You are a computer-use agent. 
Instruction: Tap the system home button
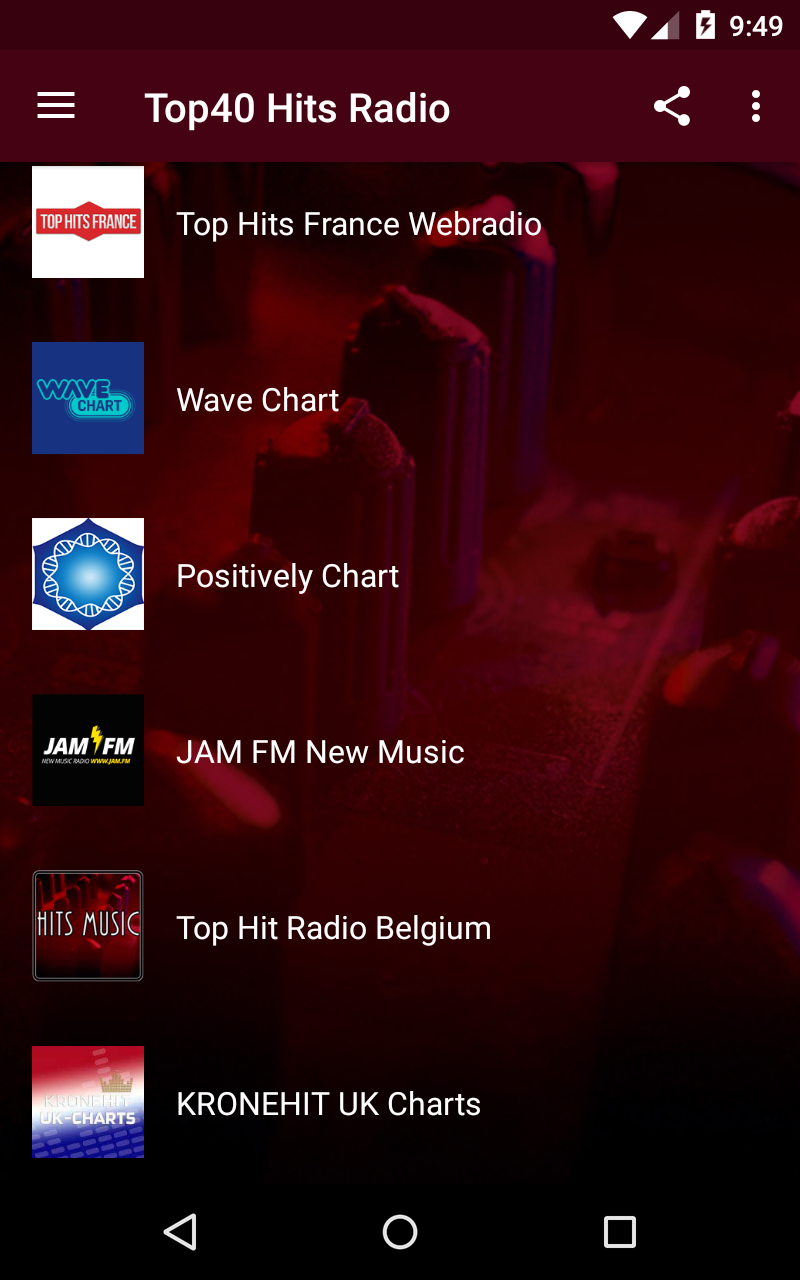400,1232
